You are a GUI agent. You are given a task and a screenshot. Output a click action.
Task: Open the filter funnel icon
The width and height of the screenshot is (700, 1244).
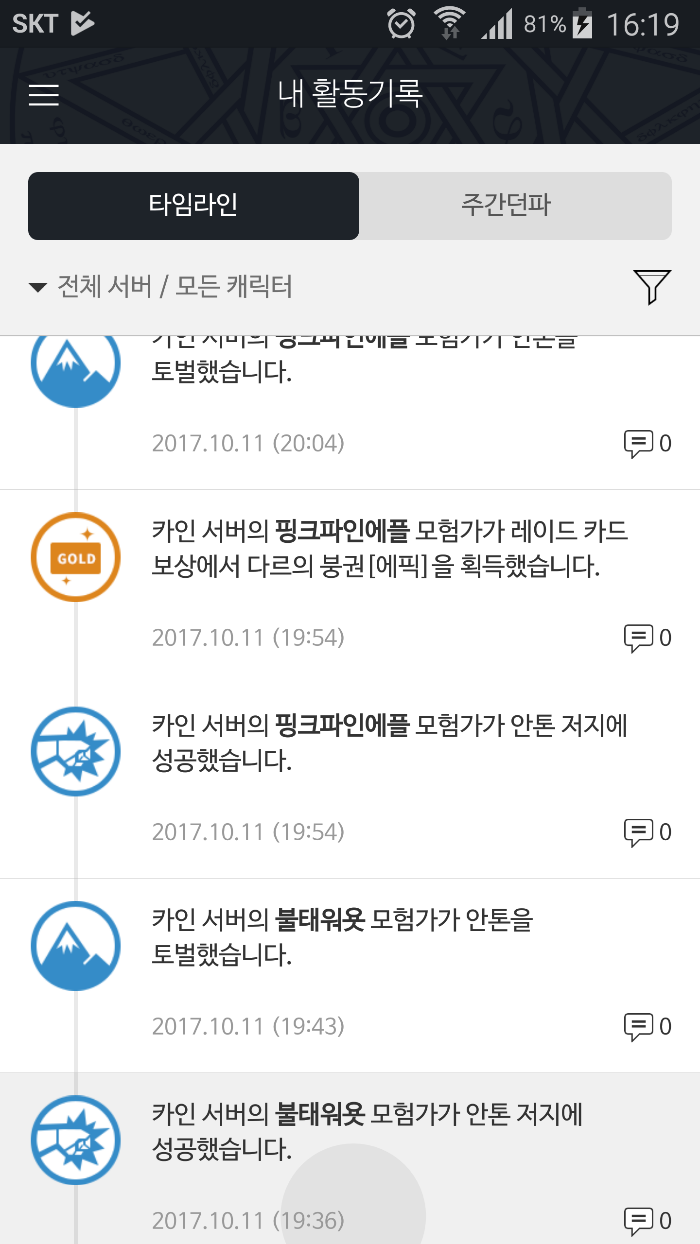[x=651, y=287]
